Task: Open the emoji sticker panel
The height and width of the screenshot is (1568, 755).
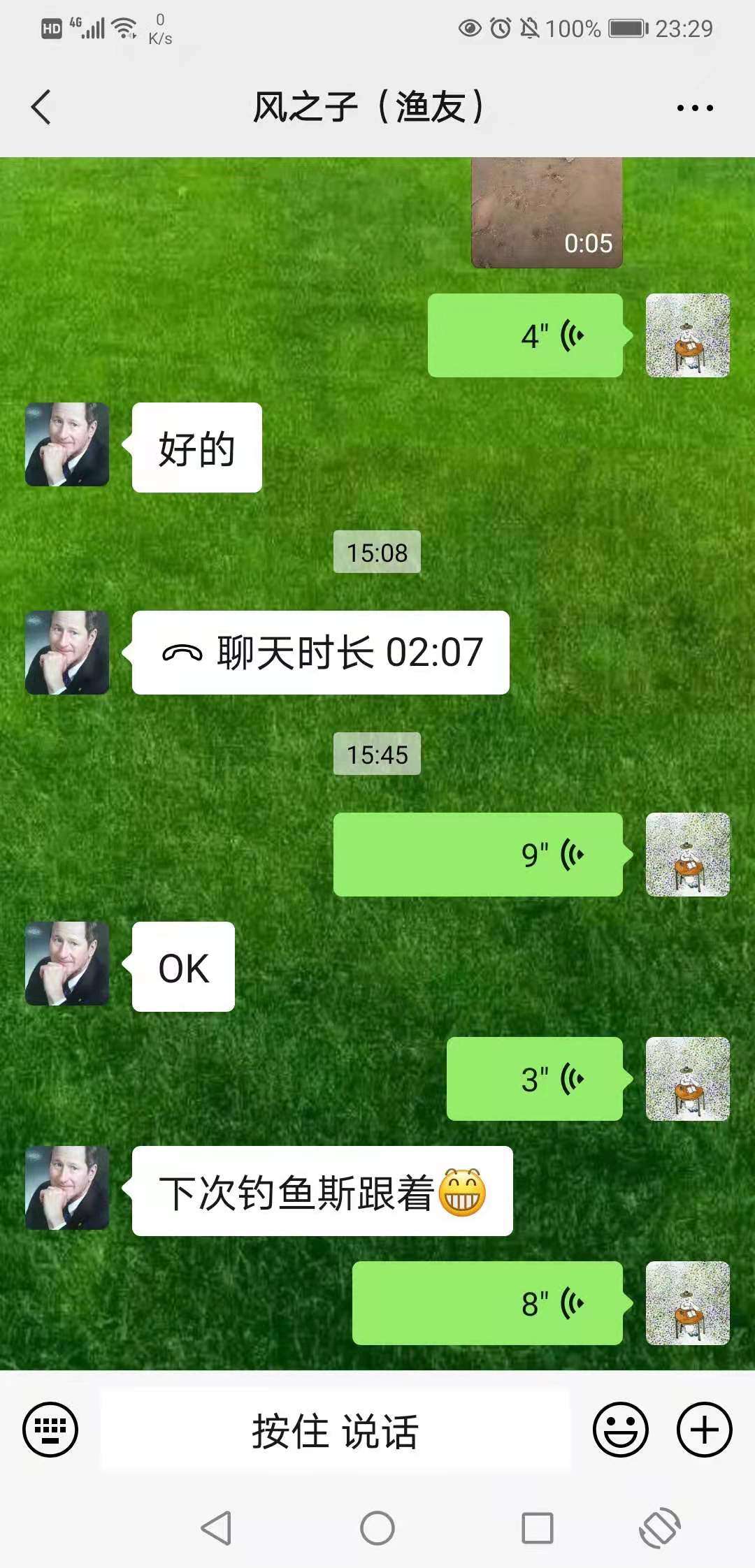Action: pyautogui.click(x=620, y=1430)
